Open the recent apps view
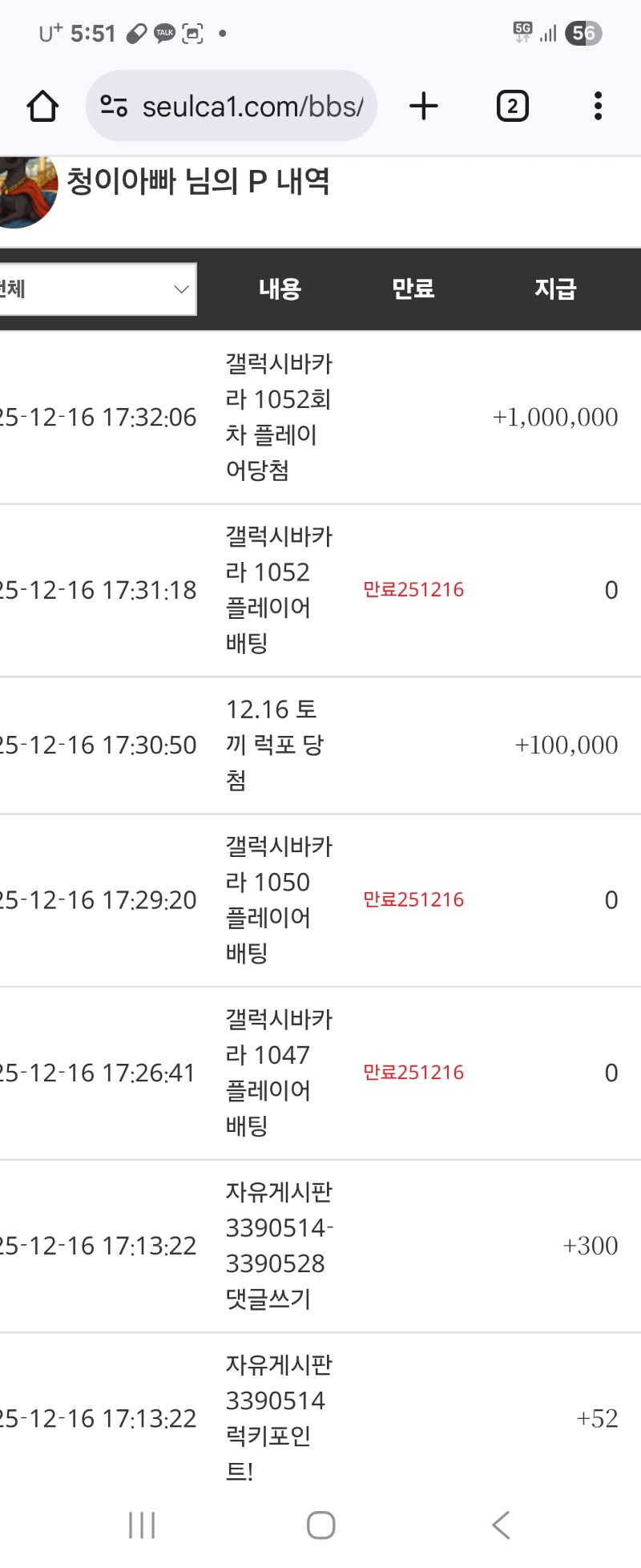Image resolution: width=641 pixels, height=1568 pixels. [142, 1525]
